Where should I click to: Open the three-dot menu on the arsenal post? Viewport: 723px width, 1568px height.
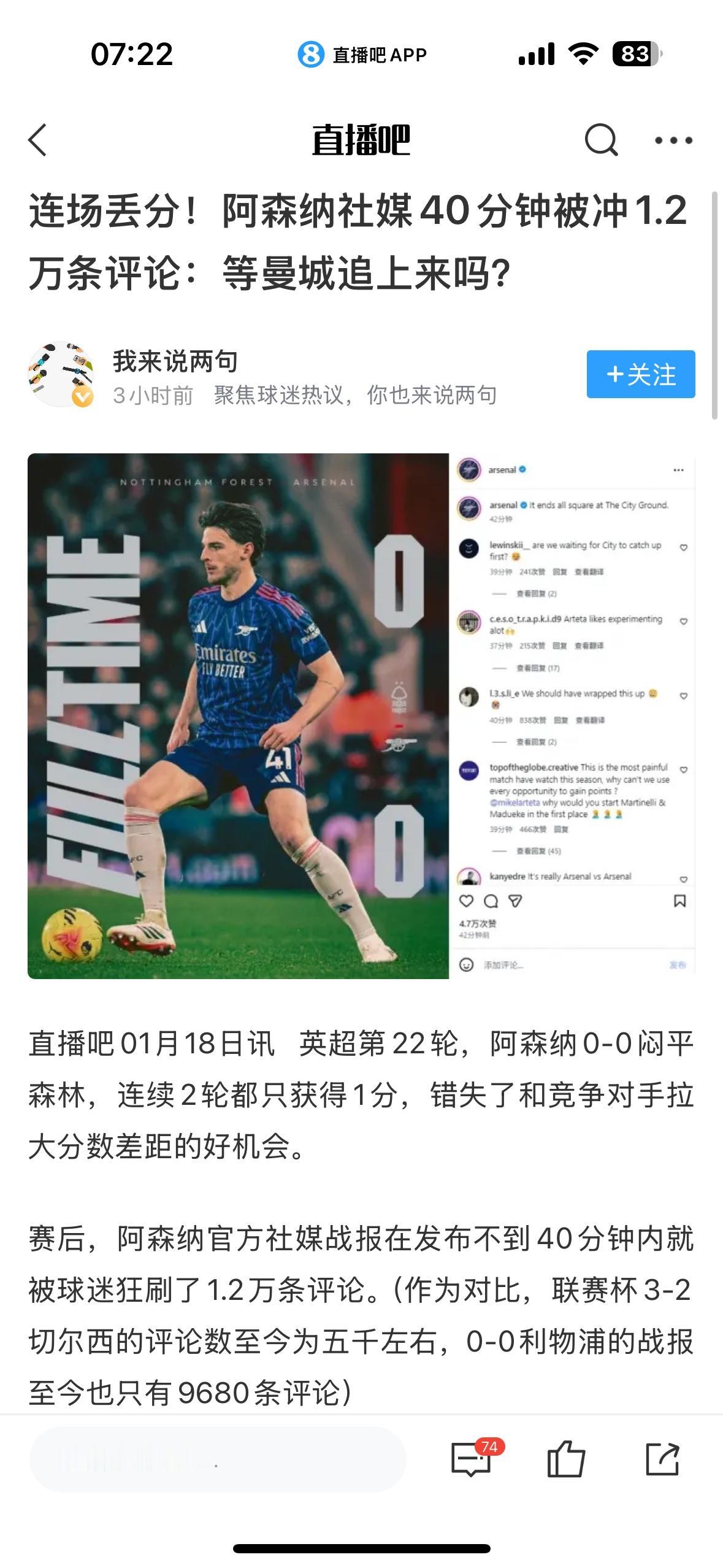click(678, 469)
